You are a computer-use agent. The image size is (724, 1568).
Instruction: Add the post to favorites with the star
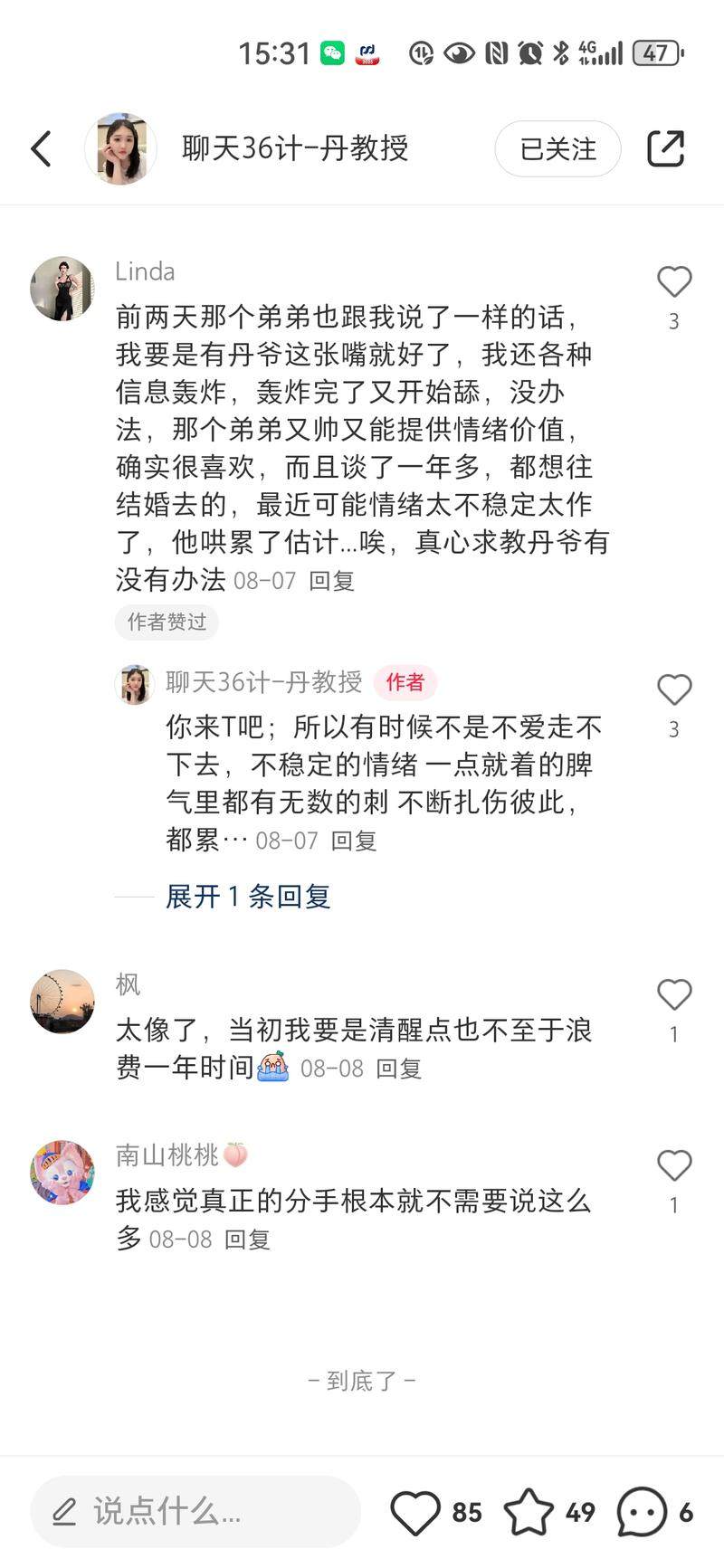(x=529, y=1512)
